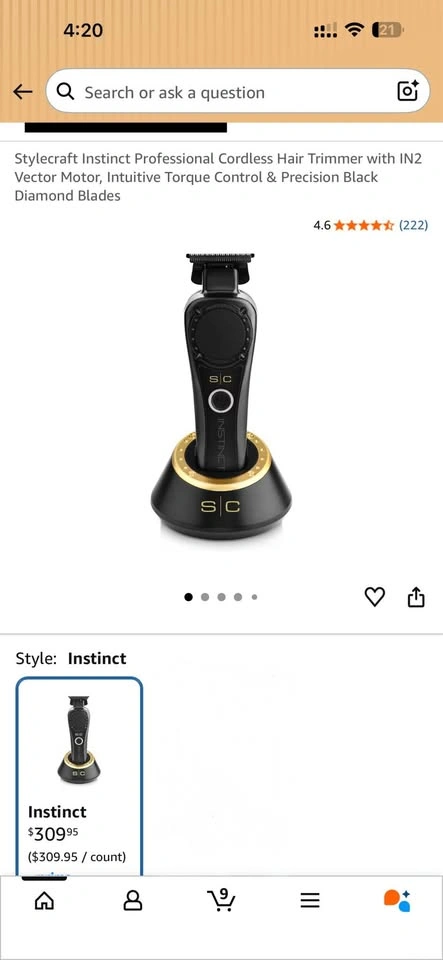Select the Instinct style option card
Image resolution: width=443 pixels, height=960 pixels.
(80, 776)
